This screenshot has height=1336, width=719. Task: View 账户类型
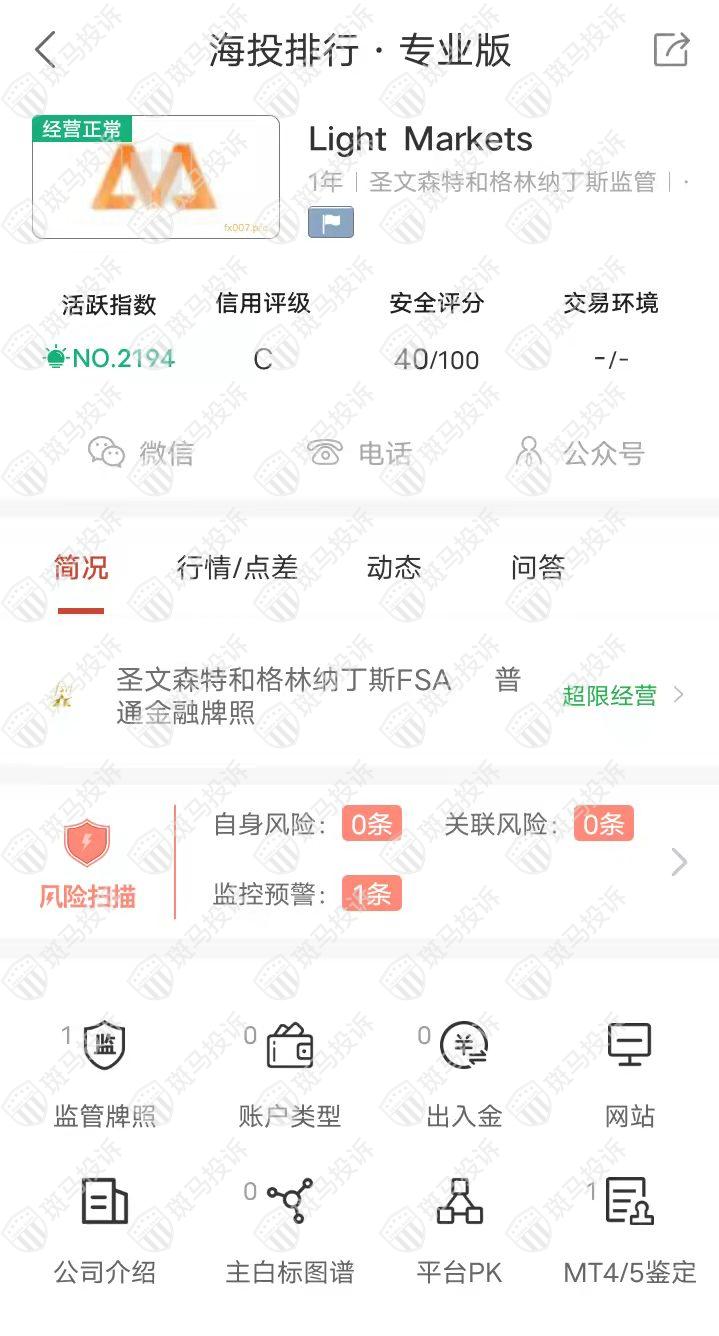pos(290,1075)
